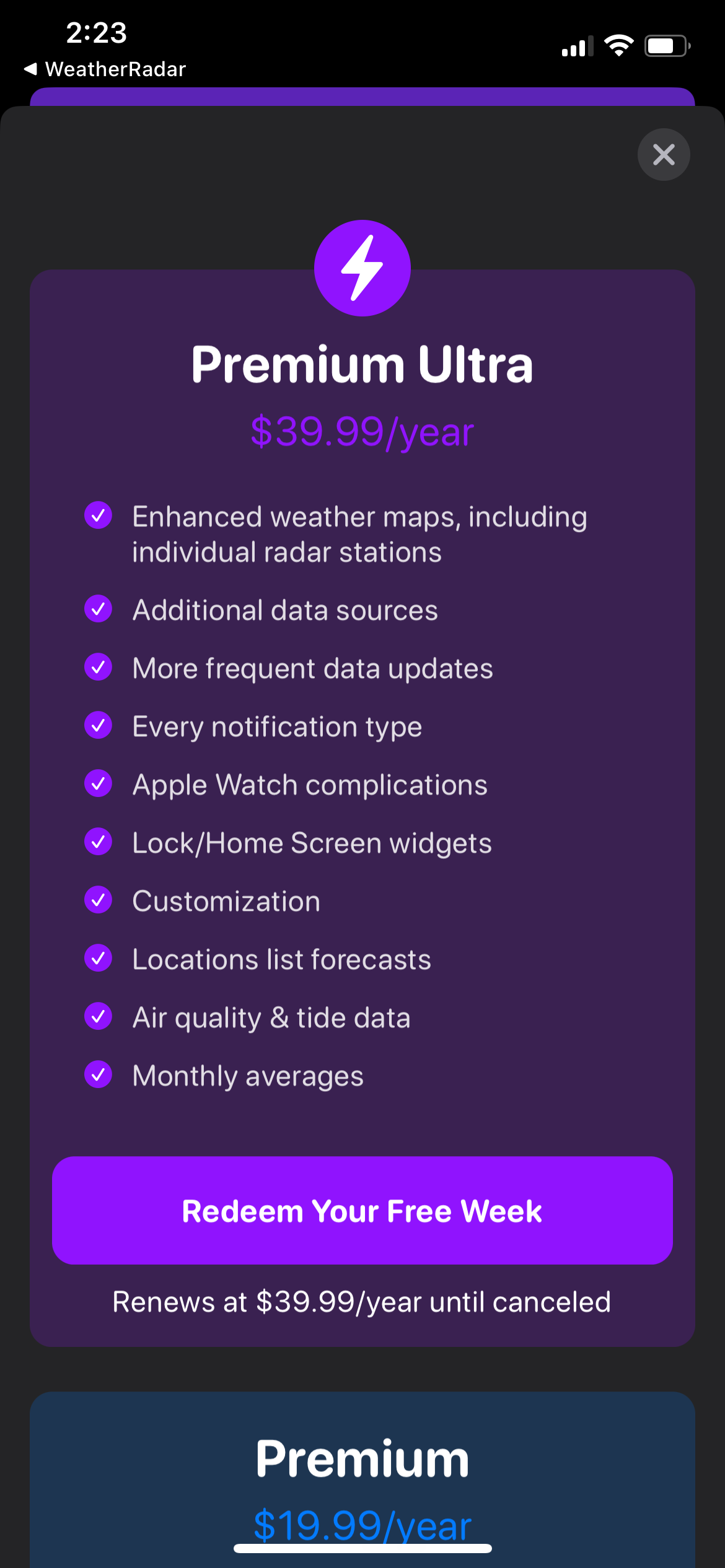Tap Redeem Your Free Week button
The image size is (725, 1568).
pos(362,1210)
